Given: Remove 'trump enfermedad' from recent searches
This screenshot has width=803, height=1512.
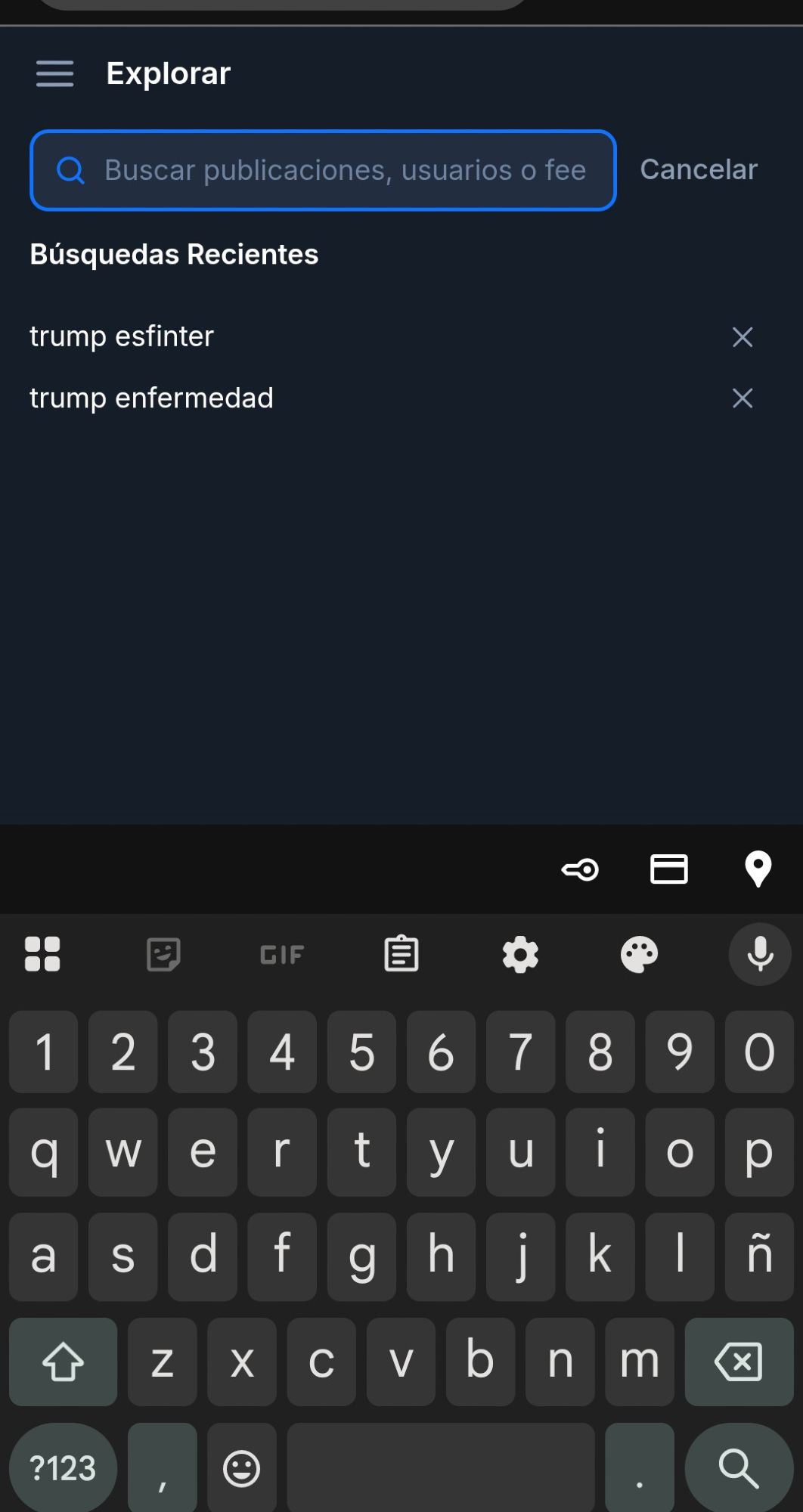Looking at the screenshot, I should pos(742,398).
